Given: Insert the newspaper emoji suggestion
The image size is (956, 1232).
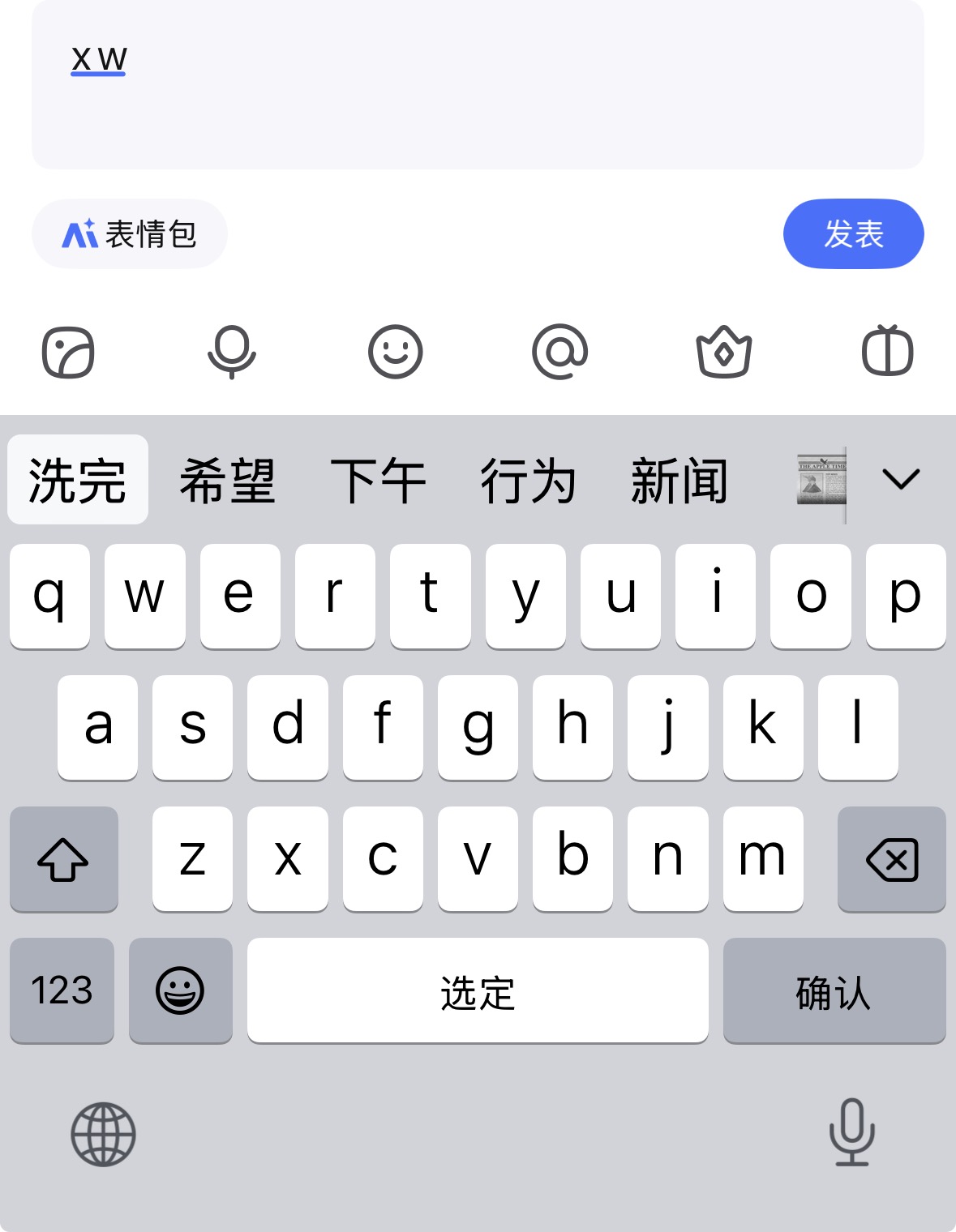Looking at the screenshot, I should [821, 480].
